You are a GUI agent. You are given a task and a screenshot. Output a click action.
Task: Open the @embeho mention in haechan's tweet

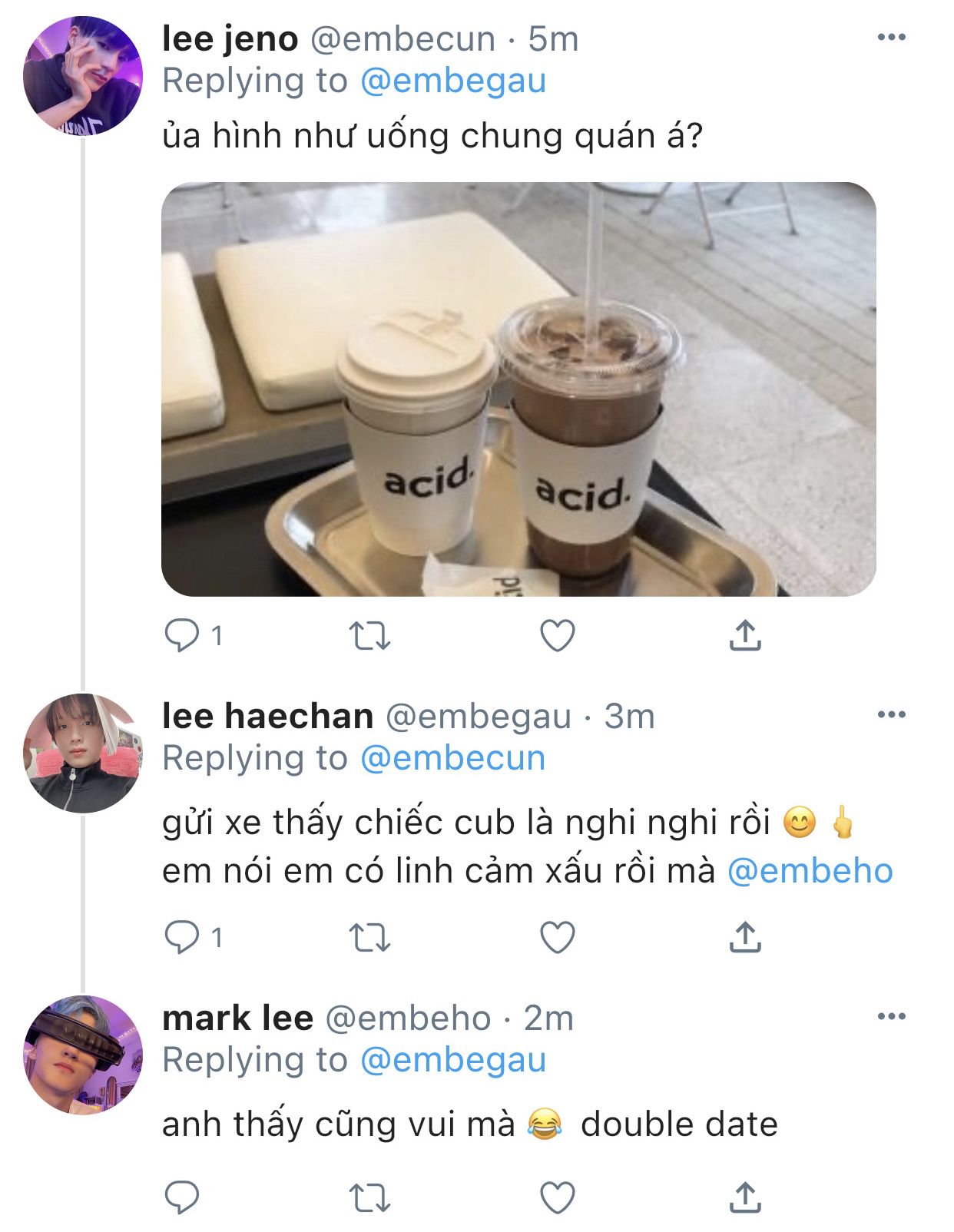point(810,871)
